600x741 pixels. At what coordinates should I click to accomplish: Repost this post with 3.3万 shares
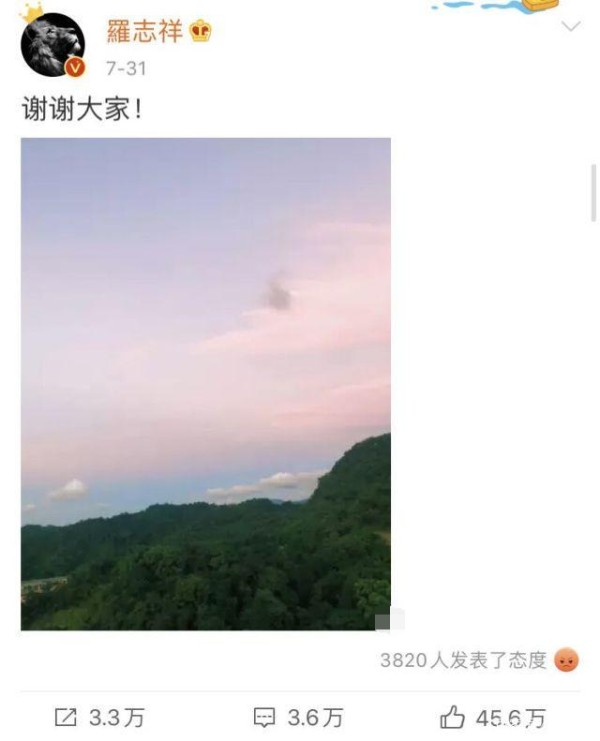click(x=99, y=717)
